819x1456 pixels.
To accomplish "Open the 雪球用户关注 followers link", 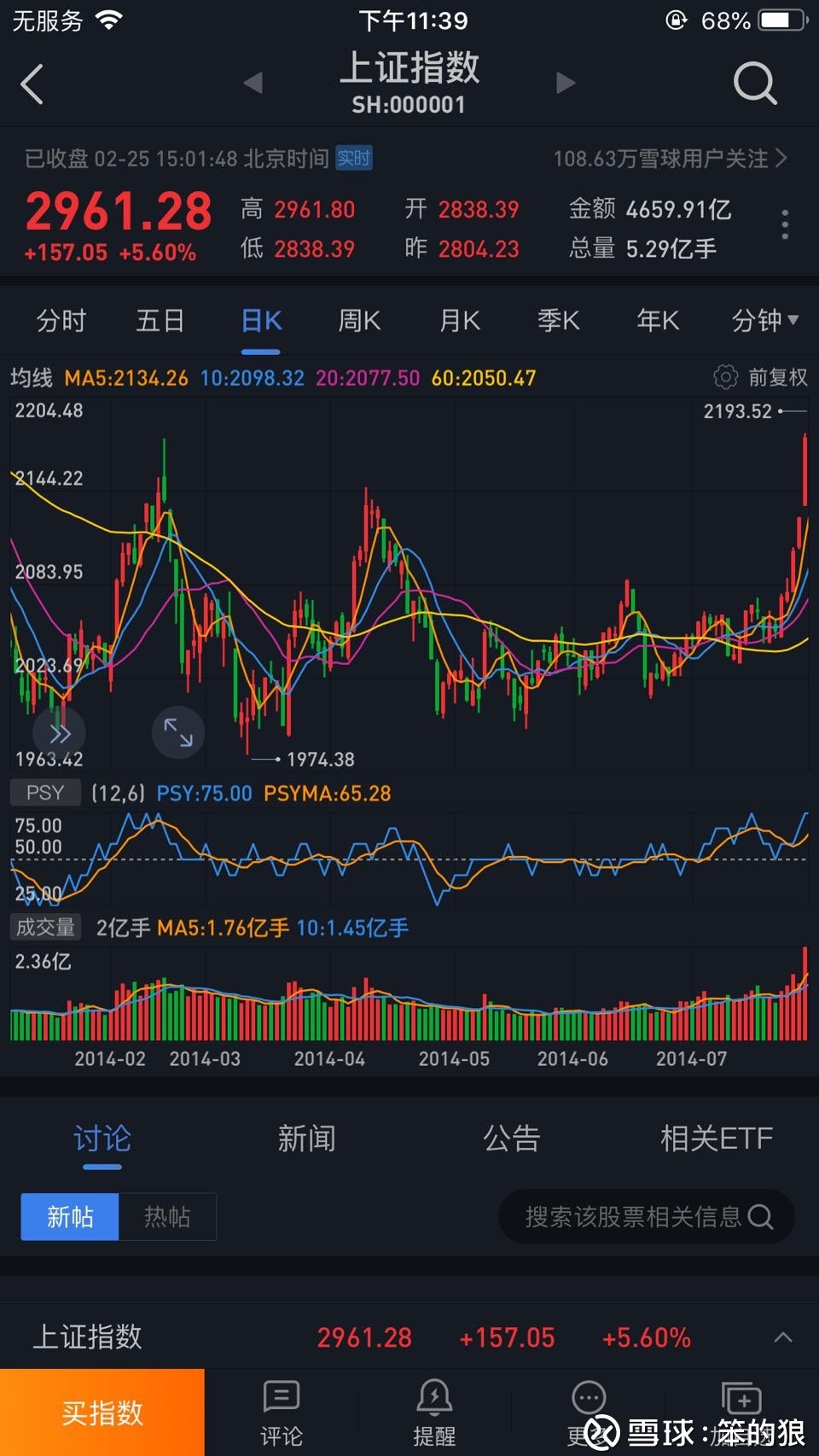I will tap(670, 159).
